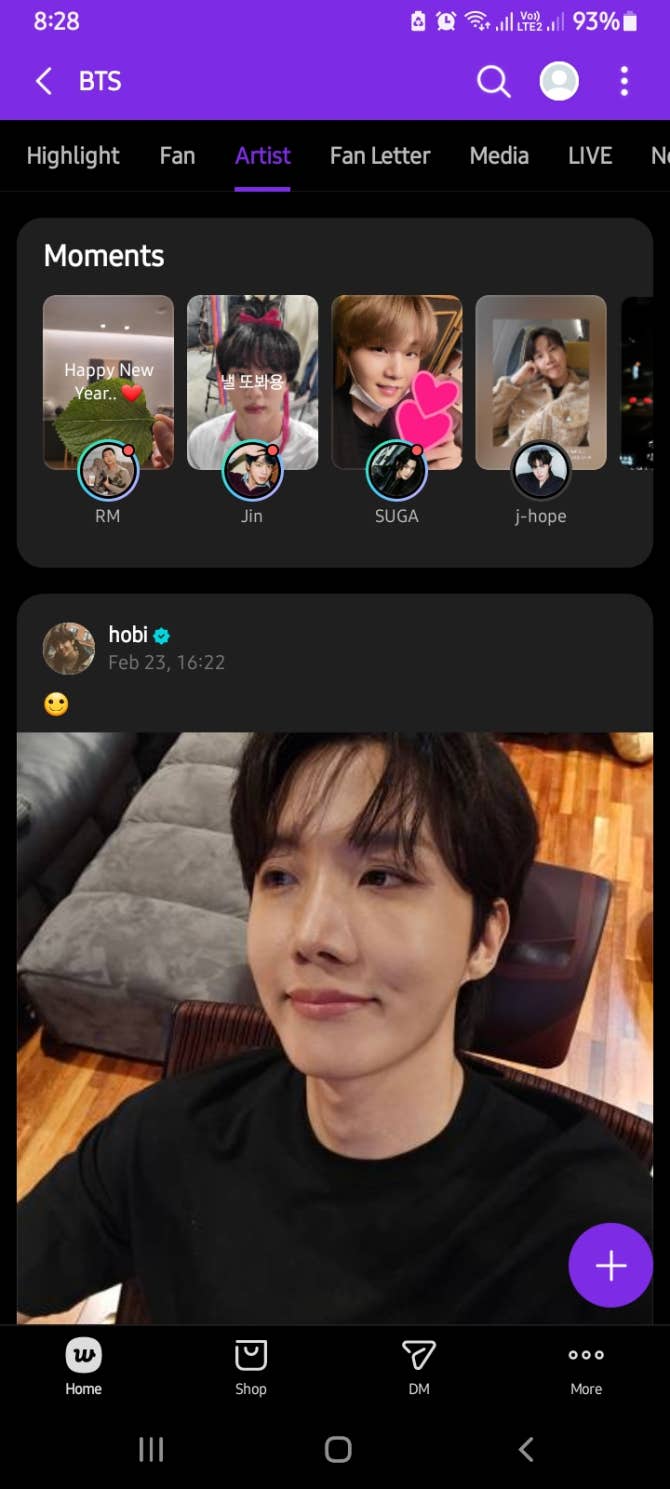670x1489 pixels.
Task: Open hobi's profile picture on the post
Action: coord(69,648)
